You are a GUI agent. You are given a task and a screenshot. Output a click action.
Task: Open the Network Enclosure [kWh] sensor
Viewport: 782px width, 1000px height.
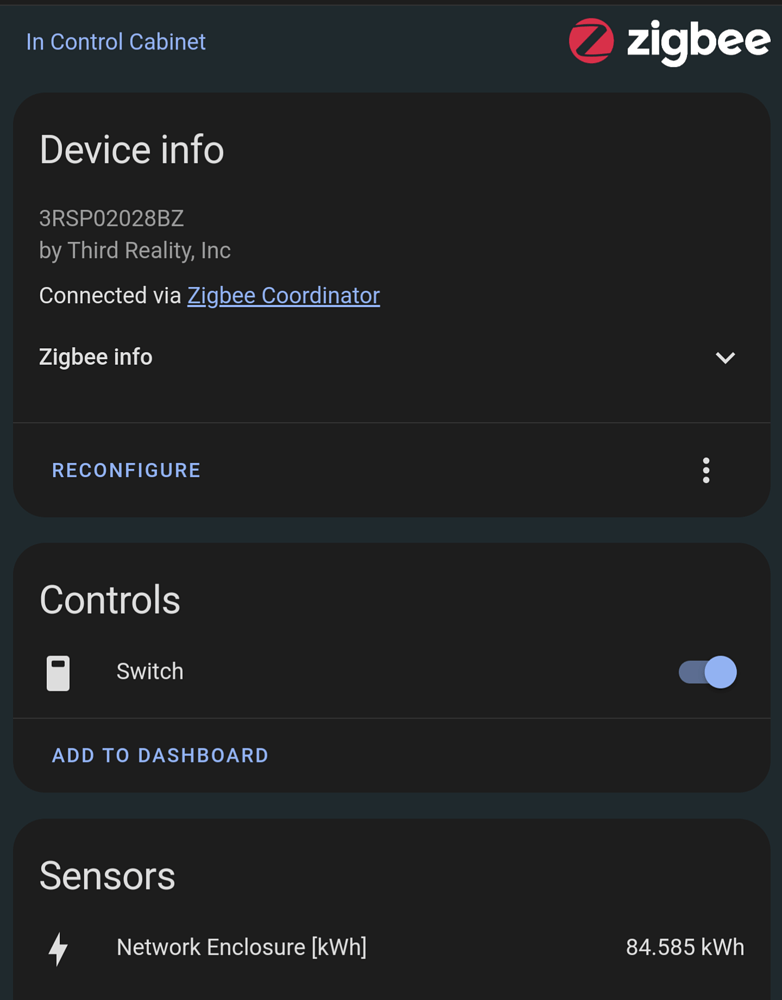click(241, 946)
